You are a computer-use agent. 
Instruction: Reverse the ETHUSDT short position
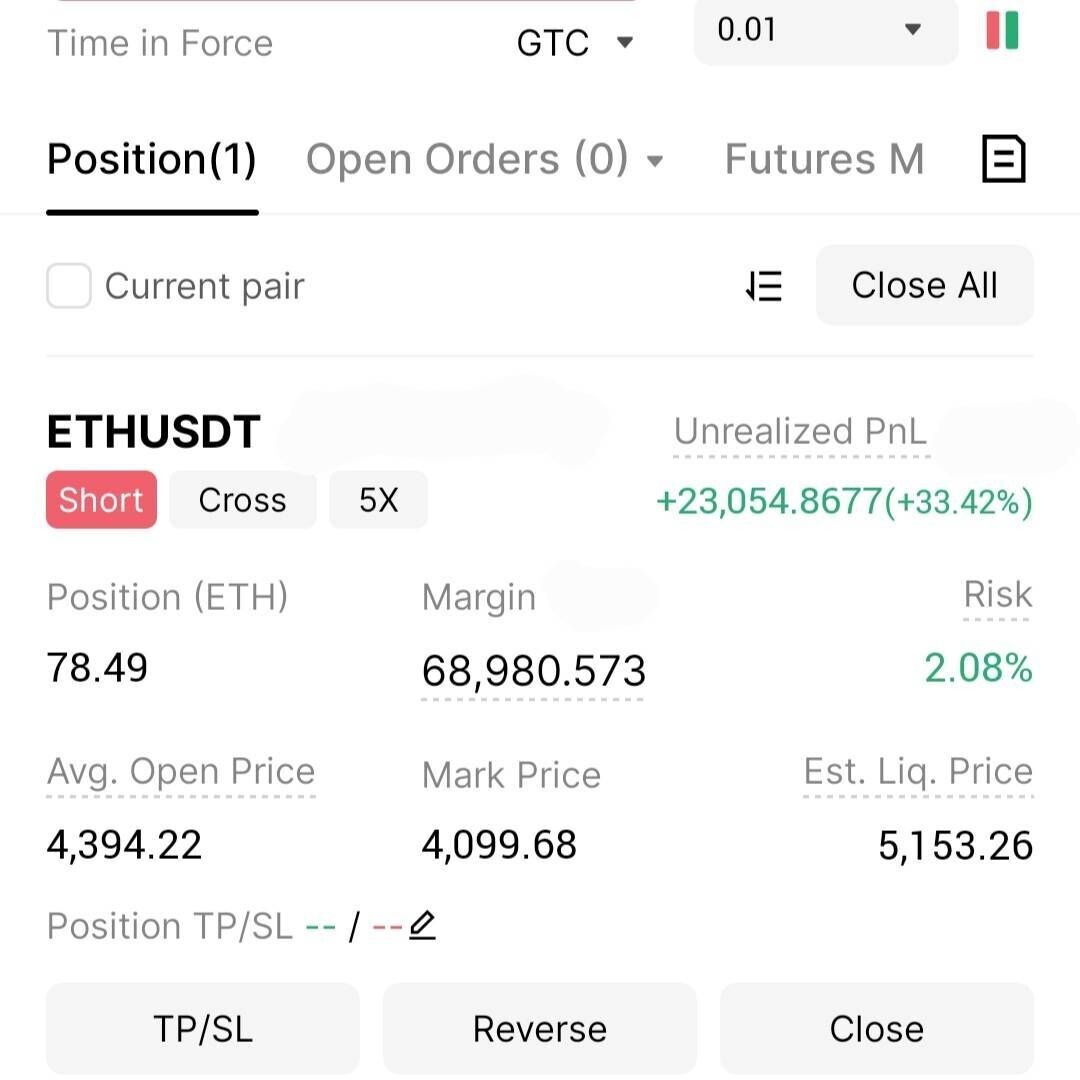539,1029
